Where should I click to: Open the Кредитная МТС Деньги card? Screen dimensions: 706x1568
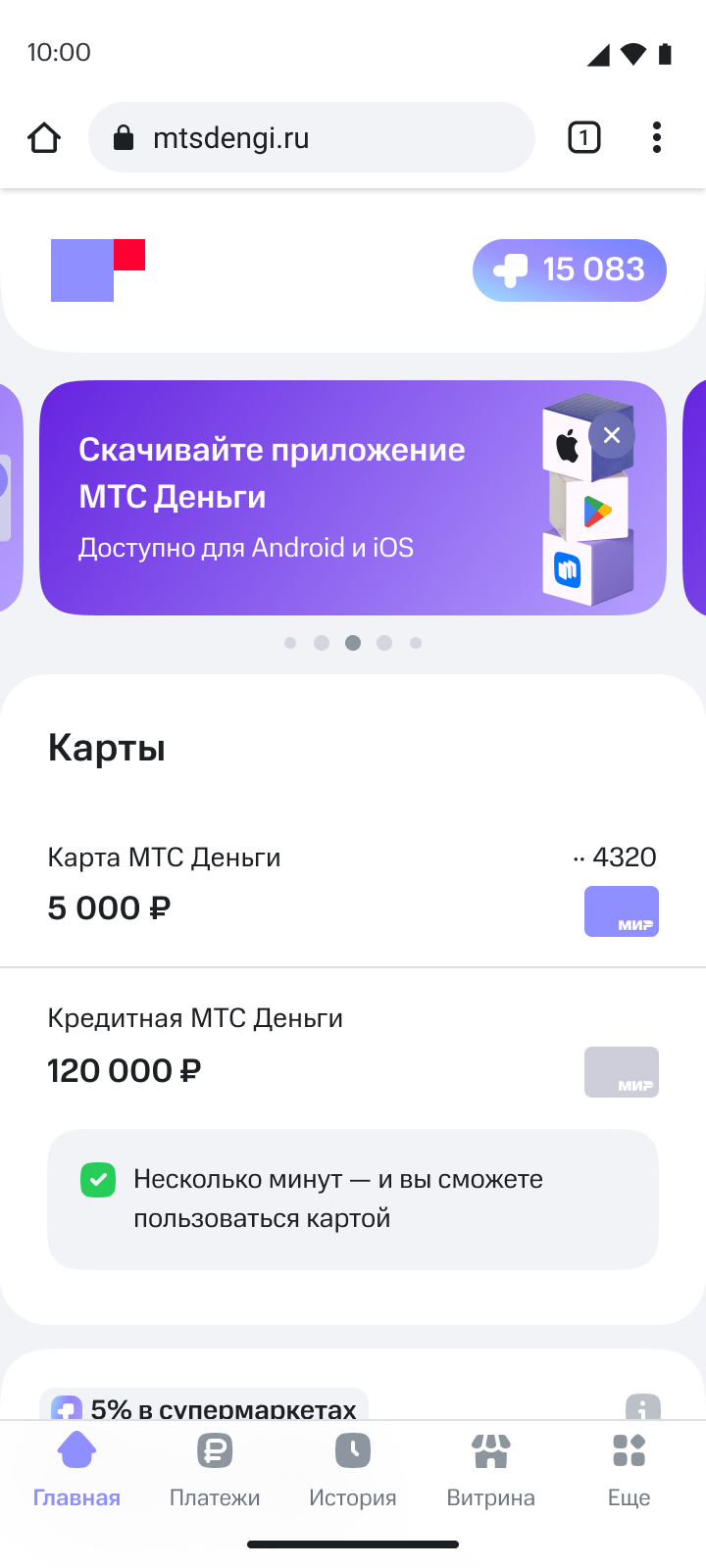(x=353, y=1047)
